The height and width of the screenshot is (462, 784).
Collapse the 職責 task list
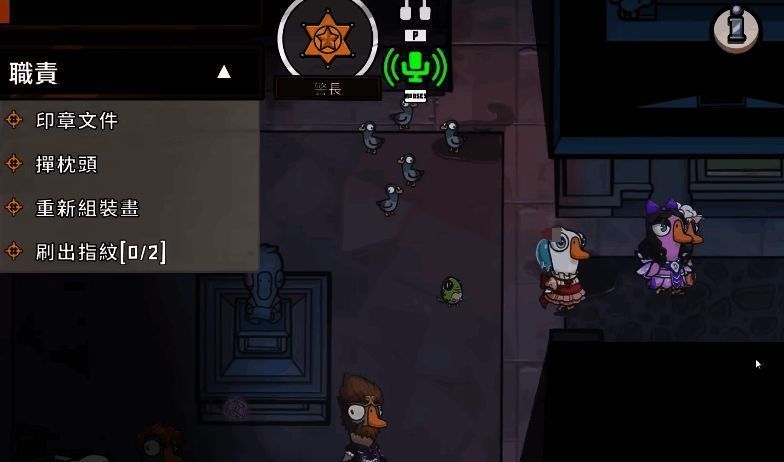point(224,72)
